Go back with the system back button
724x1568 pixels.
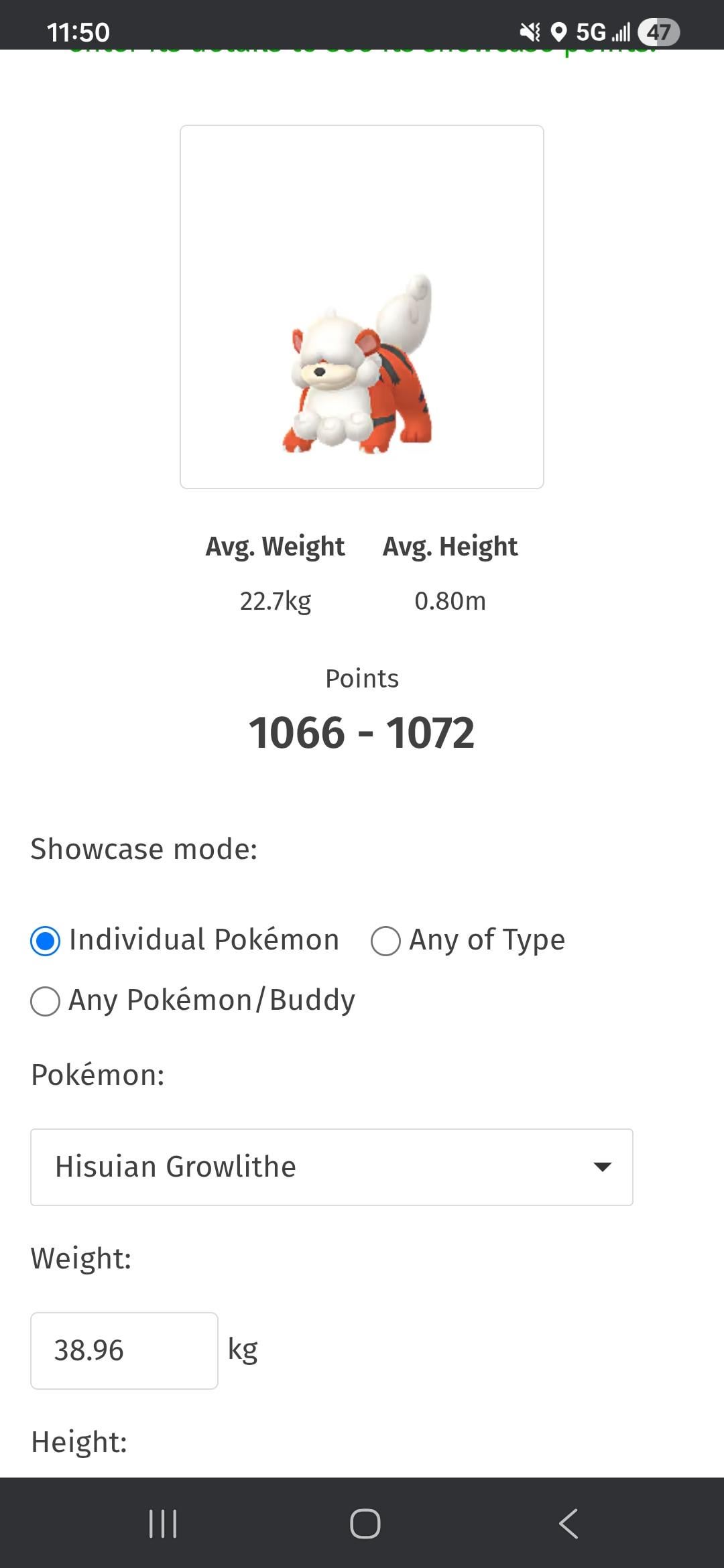click(x=568, y=1524)
